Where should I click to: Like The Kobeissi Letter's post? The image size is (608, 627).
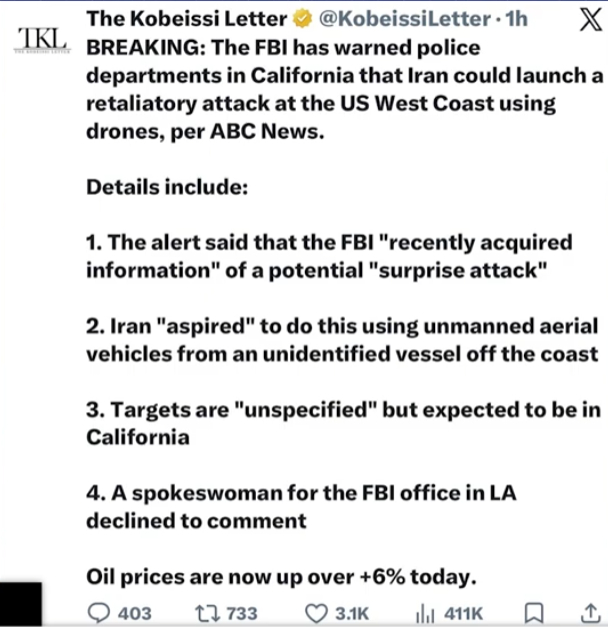click(314, 612)
